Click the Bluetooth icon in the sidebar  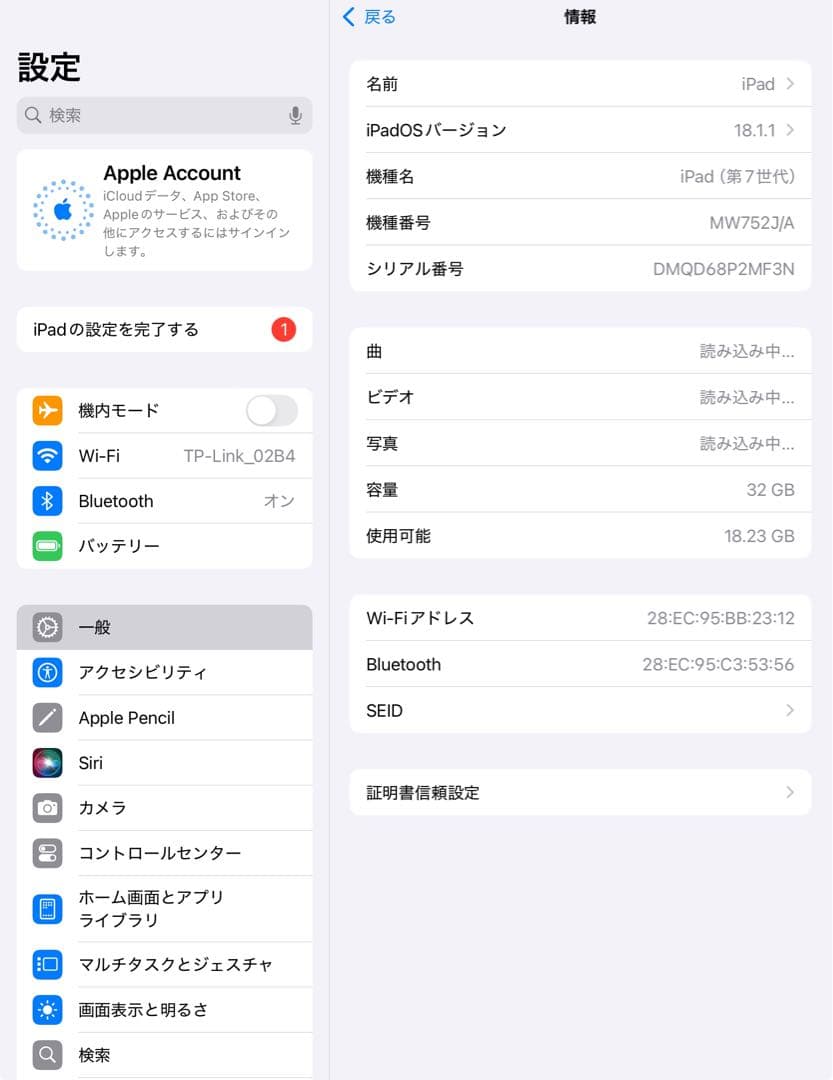tap(48, 501)
